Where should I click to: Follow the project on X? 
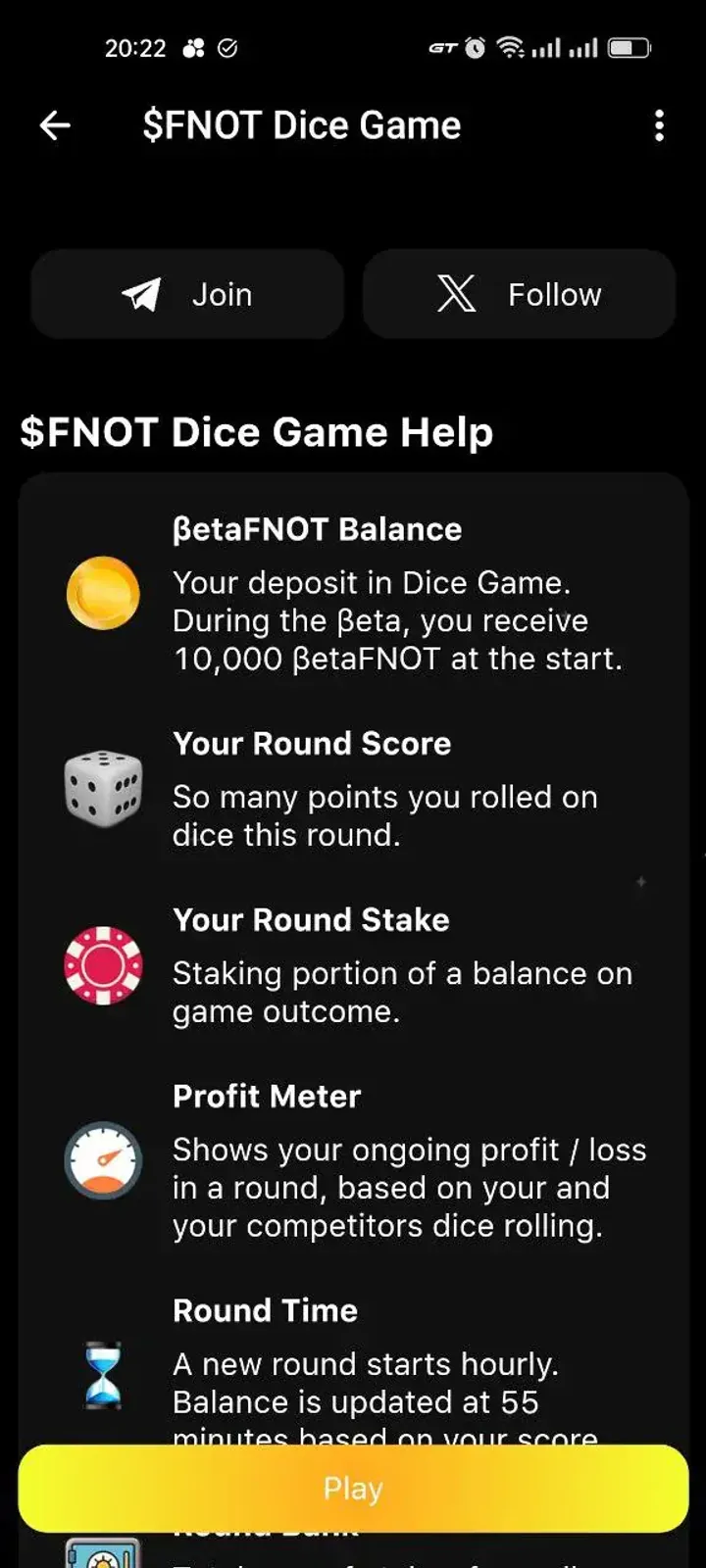pos(519,294)
